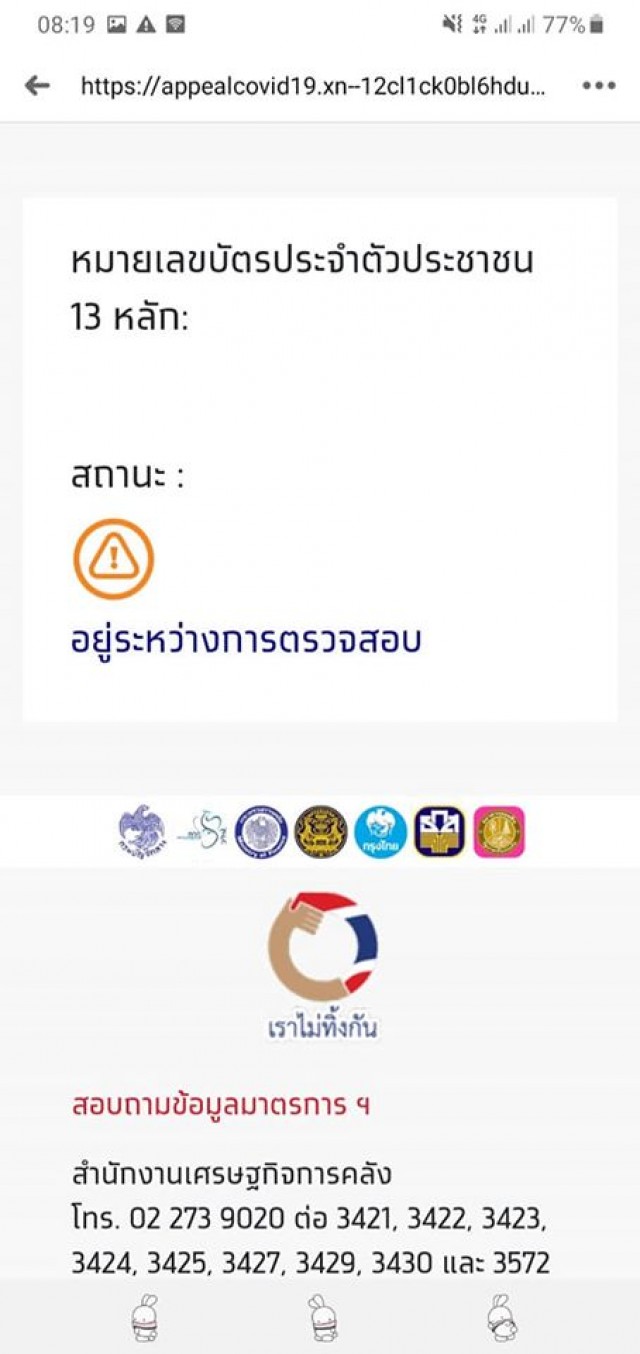640x1354 pixels.
Task: Open the three-dot overflow menu
Action: pos(599,86)
